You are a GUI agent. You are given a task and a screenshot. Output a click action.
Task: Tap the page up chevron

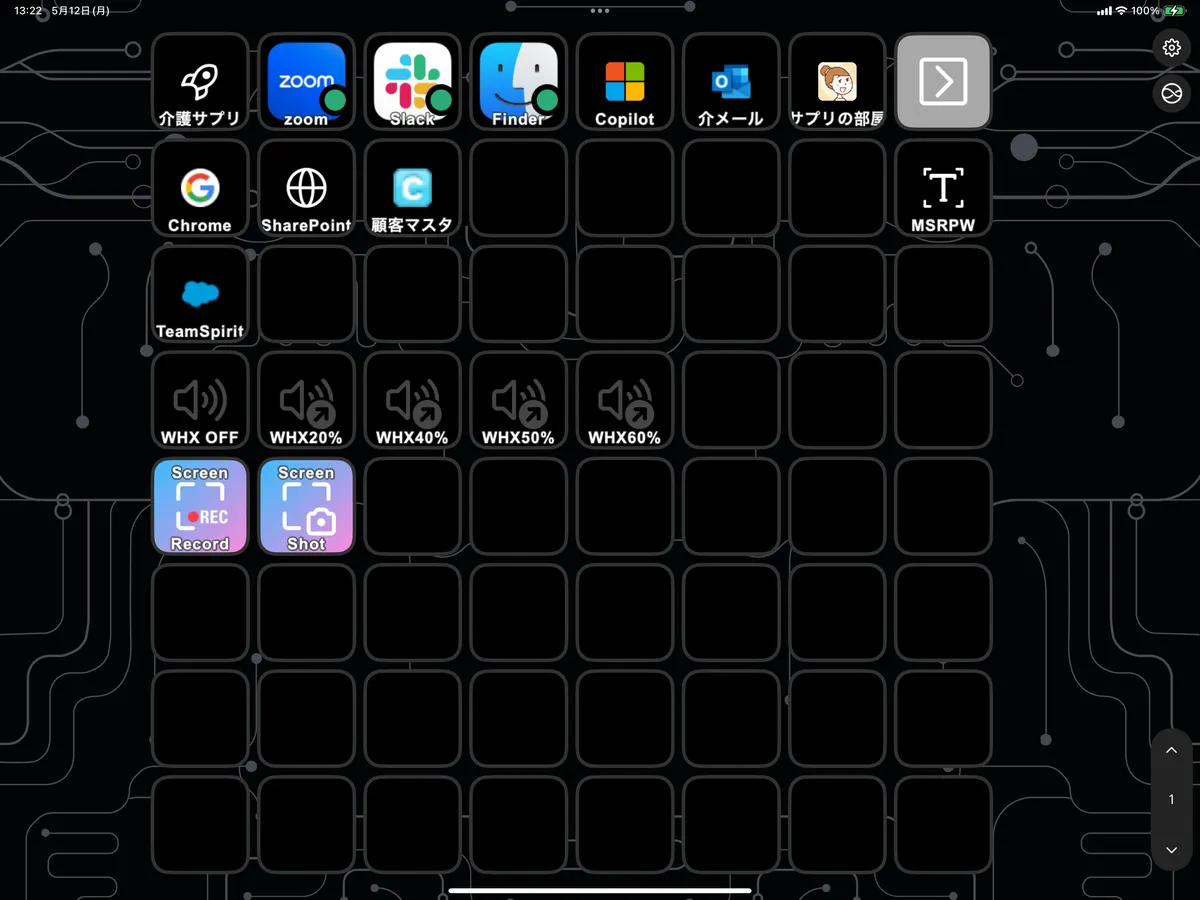click(x=1171, y=751)
